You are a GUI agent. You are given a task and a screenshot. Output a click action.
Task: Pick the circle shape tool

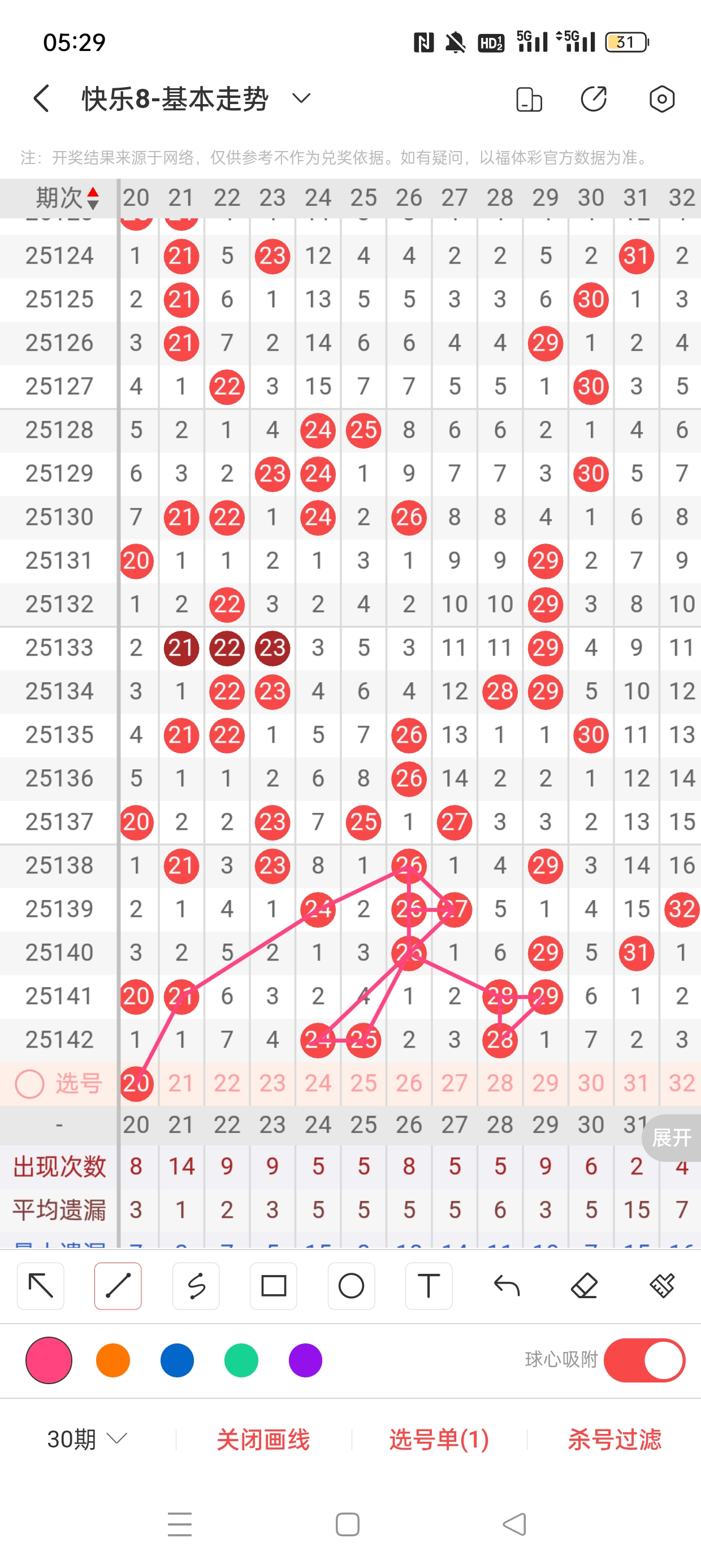click(351, 1286)
